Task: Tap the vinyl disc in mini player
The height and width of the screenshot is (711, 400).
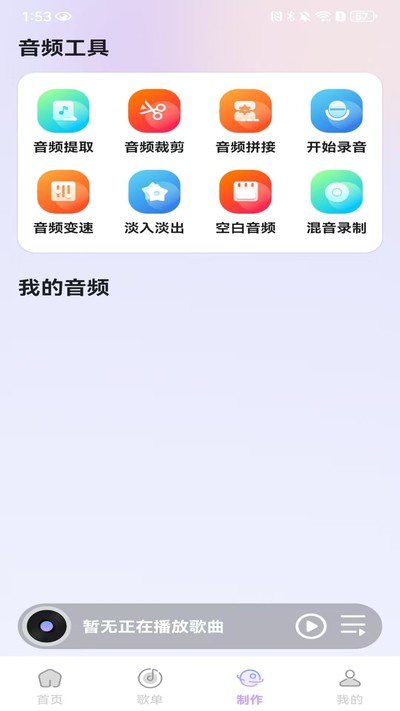Action: 46,626
